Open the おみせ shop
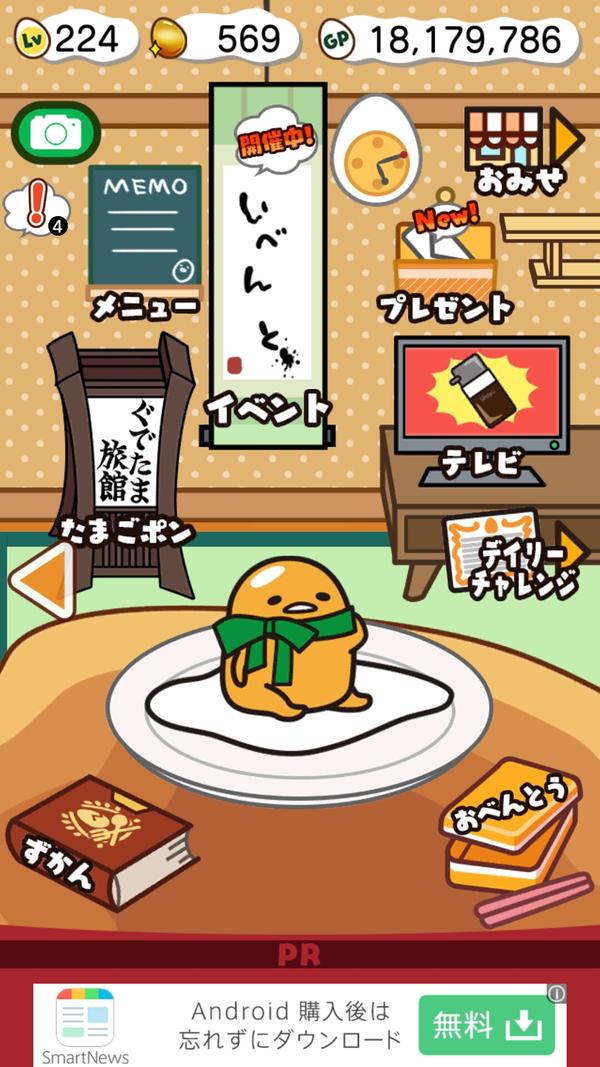 (520, 150)
